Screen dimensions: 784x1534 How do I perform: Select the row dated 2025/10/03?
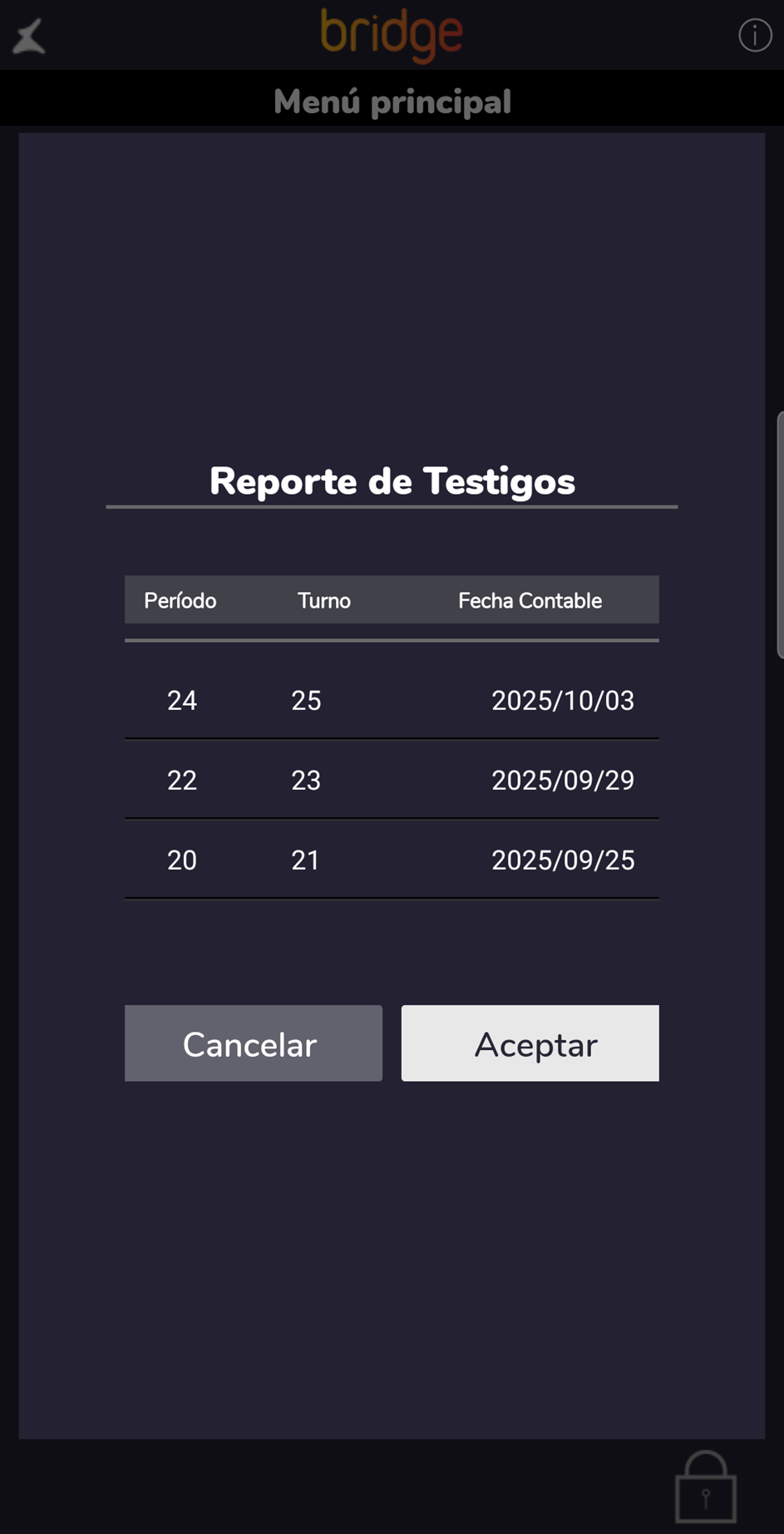coord(392,700)
